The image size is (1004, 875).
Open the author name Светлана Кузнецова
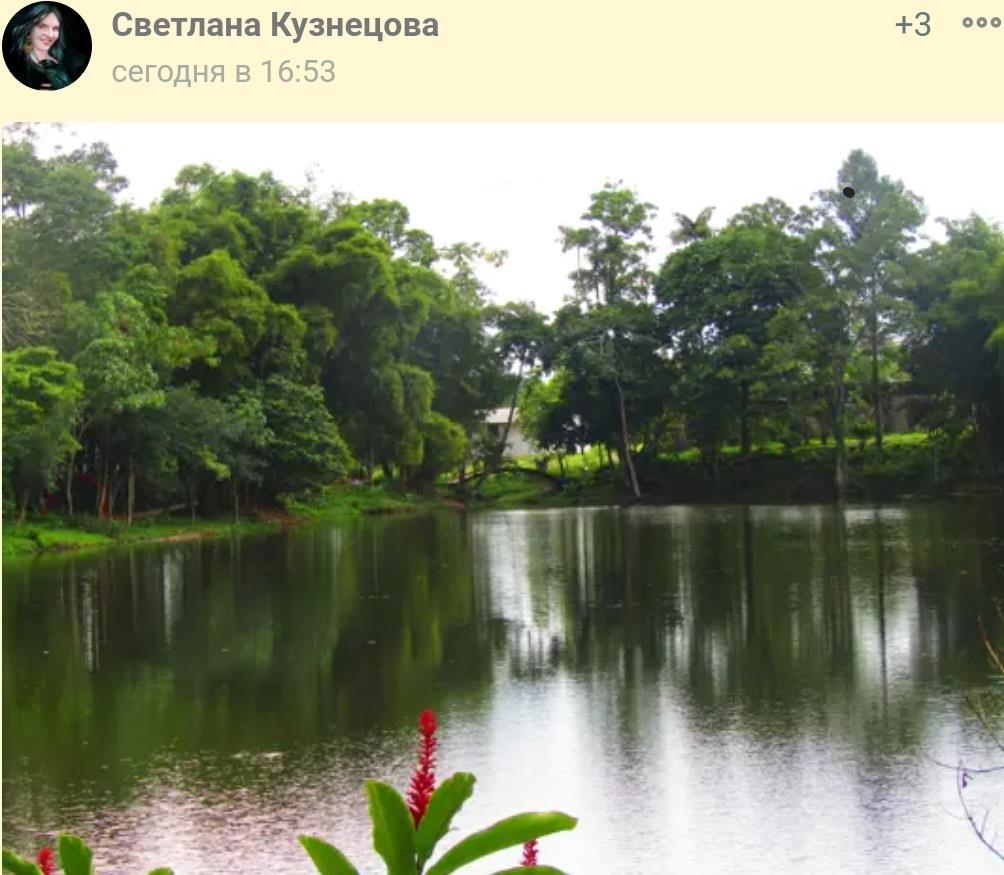click(274, 25)
